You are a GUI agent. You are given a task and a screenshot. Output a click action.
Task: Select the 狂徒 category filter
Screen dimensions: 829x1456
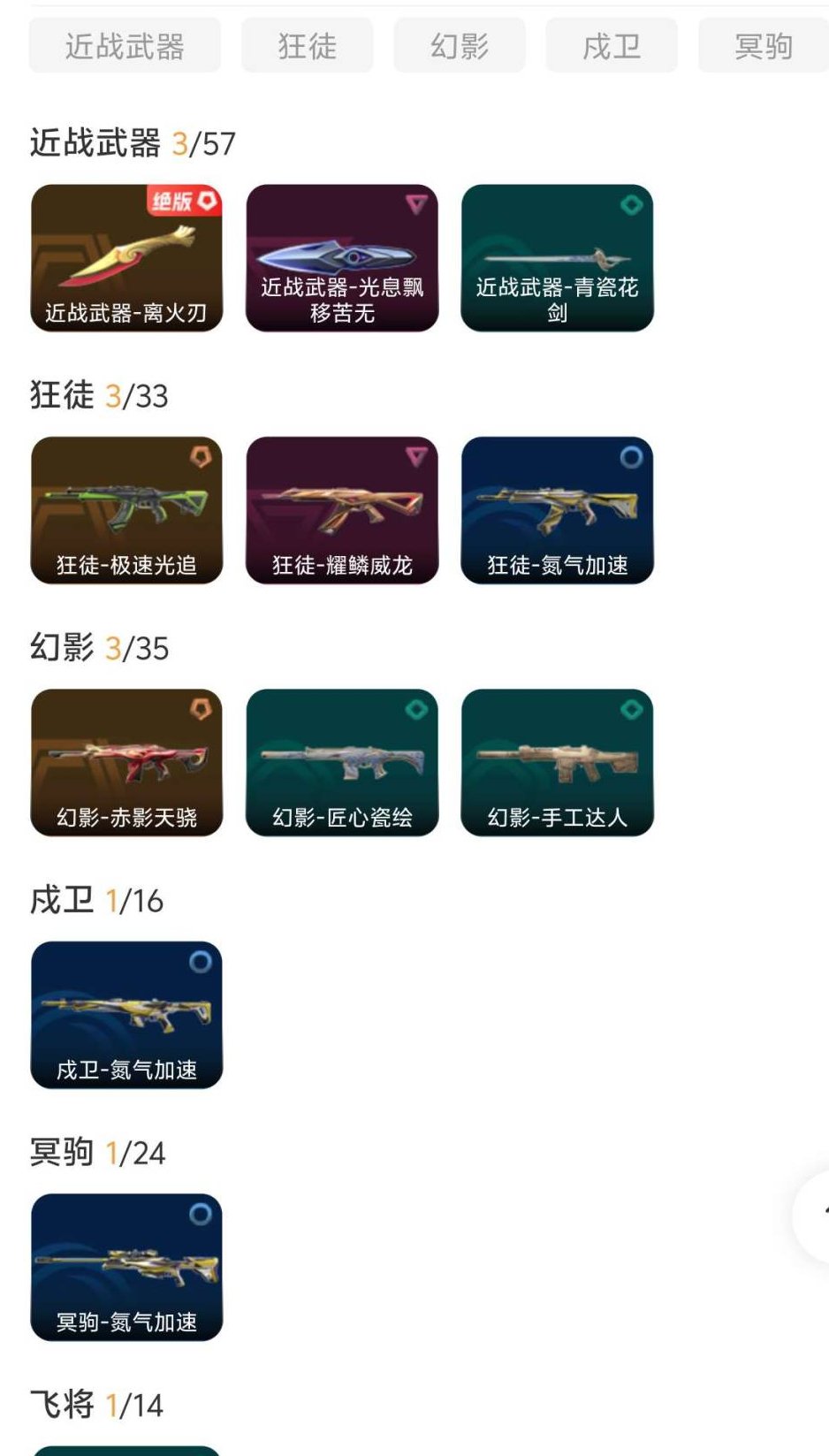coord(306,46)
